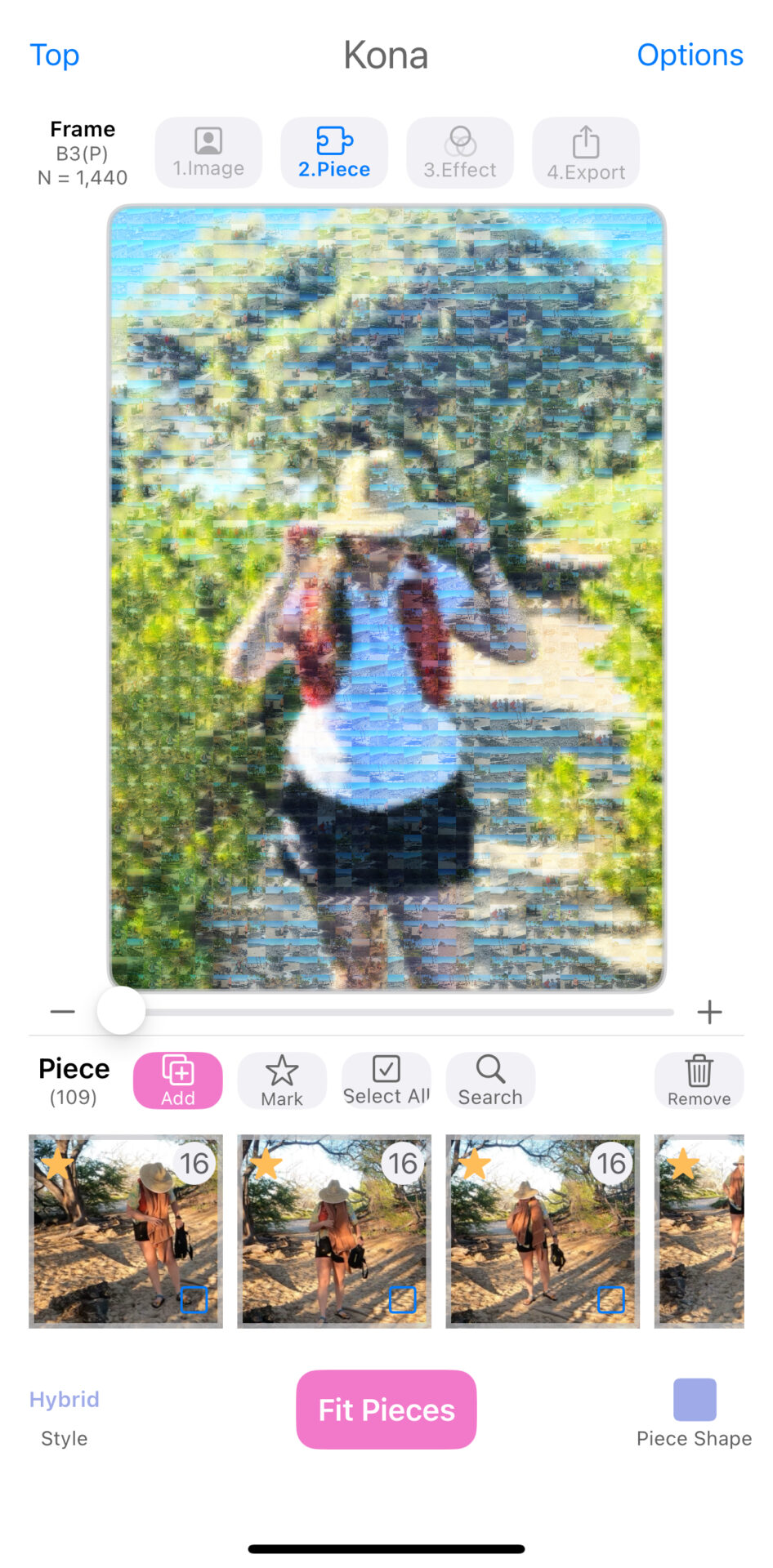Tap the Mark star button
Image resolution: width=773 pixels, height=1568 pixels.
pyautogui.click(x=282, y=1080)
